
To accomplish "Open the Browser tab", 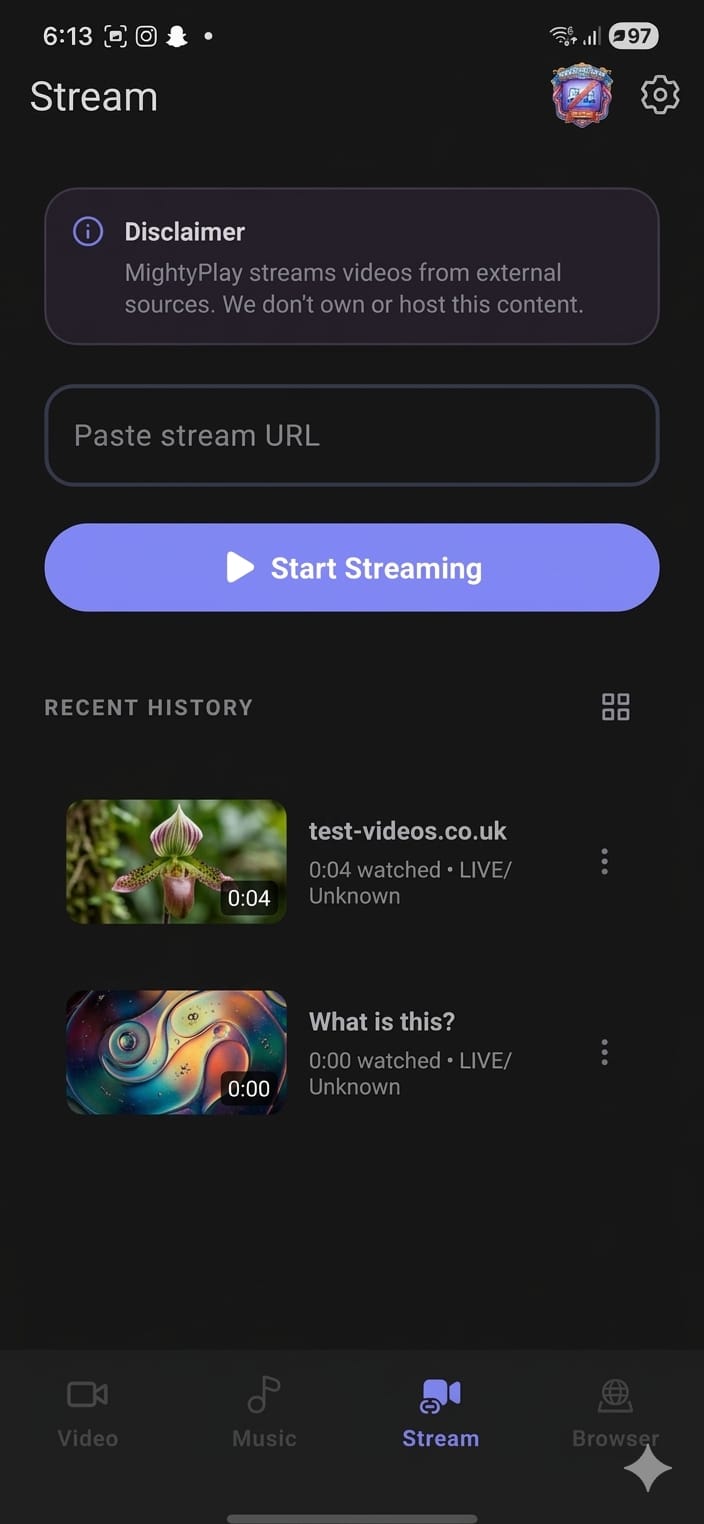I will point(614,1412).
